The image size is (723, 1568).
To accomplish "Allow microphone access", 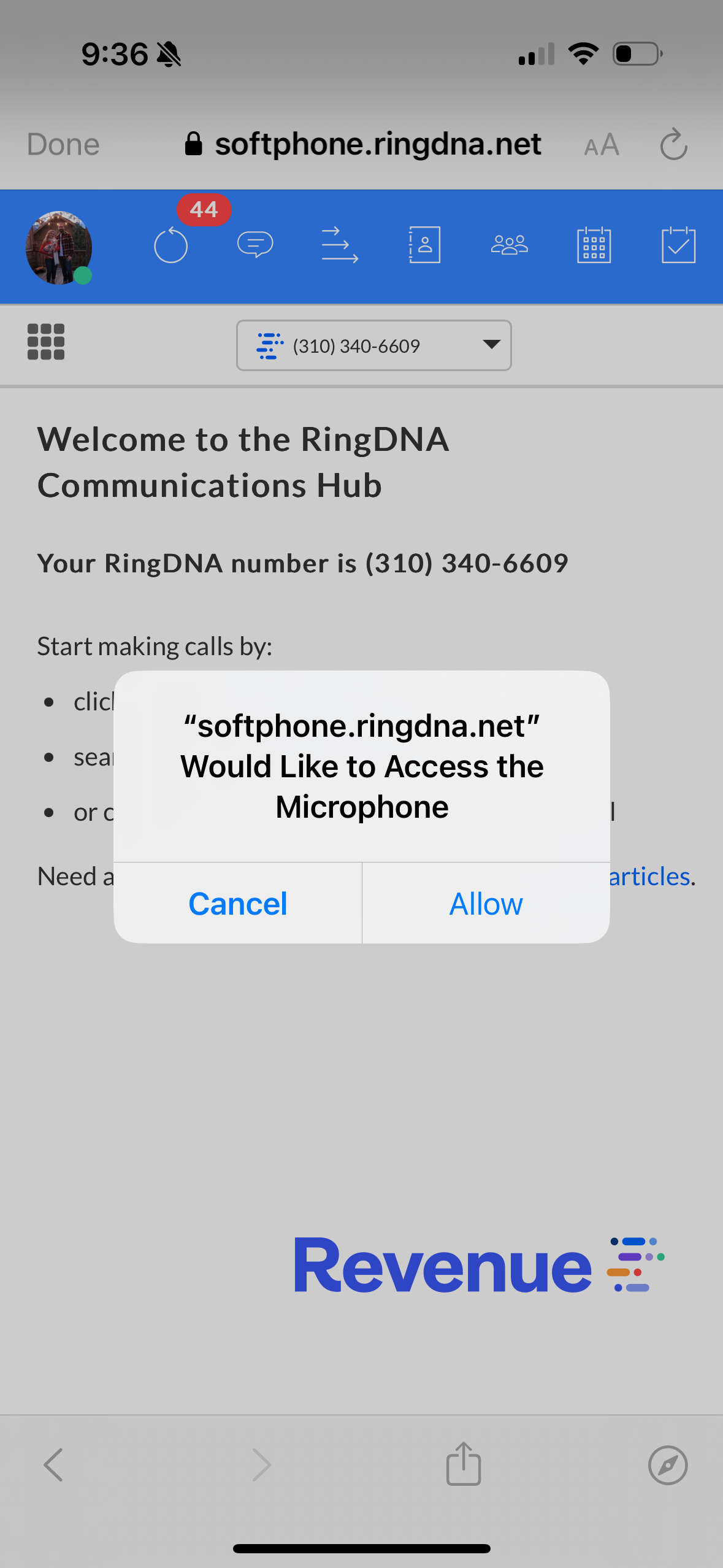I will point(486,904).
